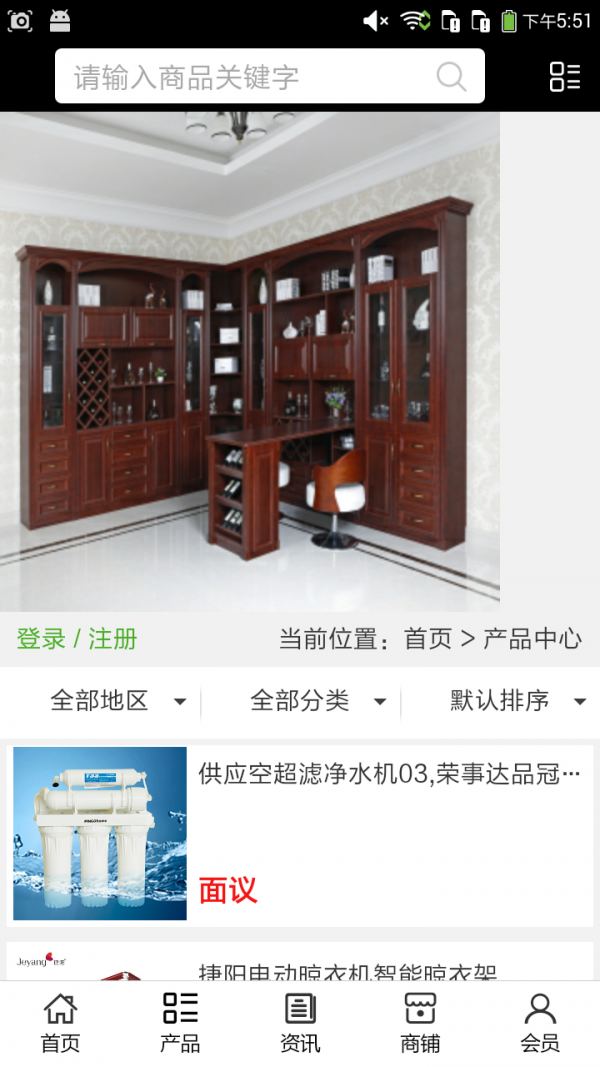Open the 登录 / 注册 link

tap(77, 639)
